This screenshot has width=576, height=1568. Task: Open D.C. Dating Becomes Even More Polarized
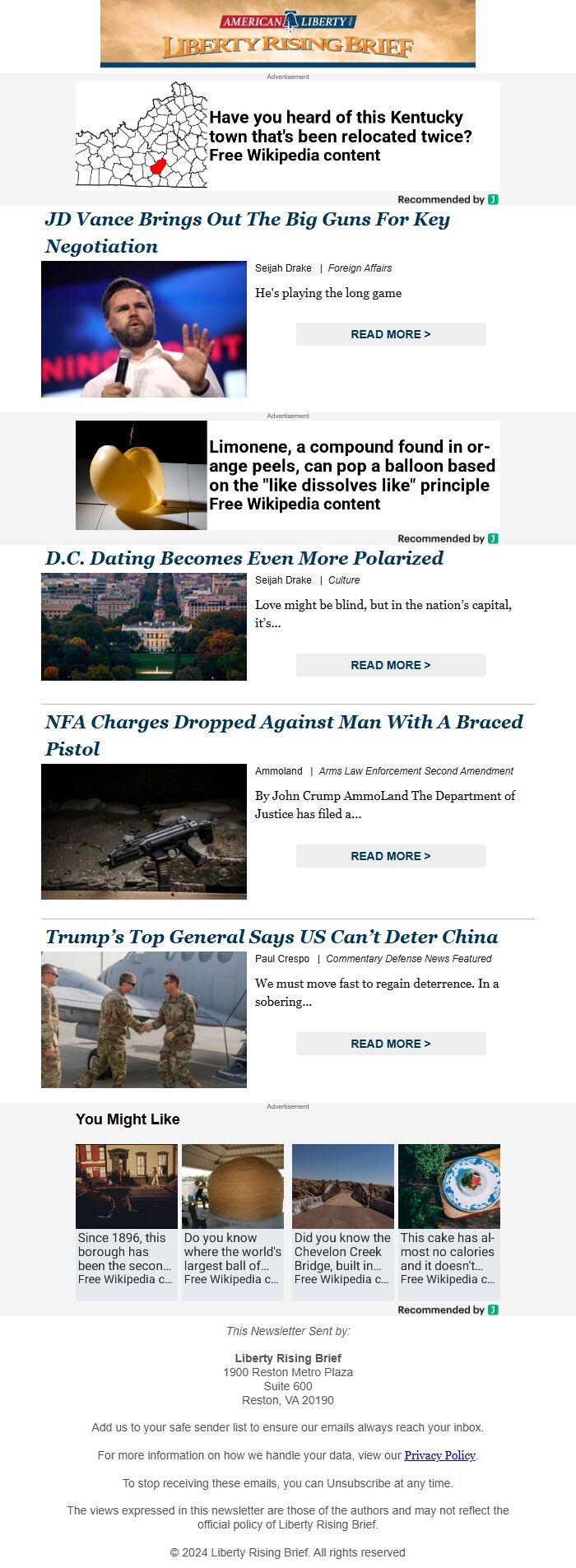244,558
